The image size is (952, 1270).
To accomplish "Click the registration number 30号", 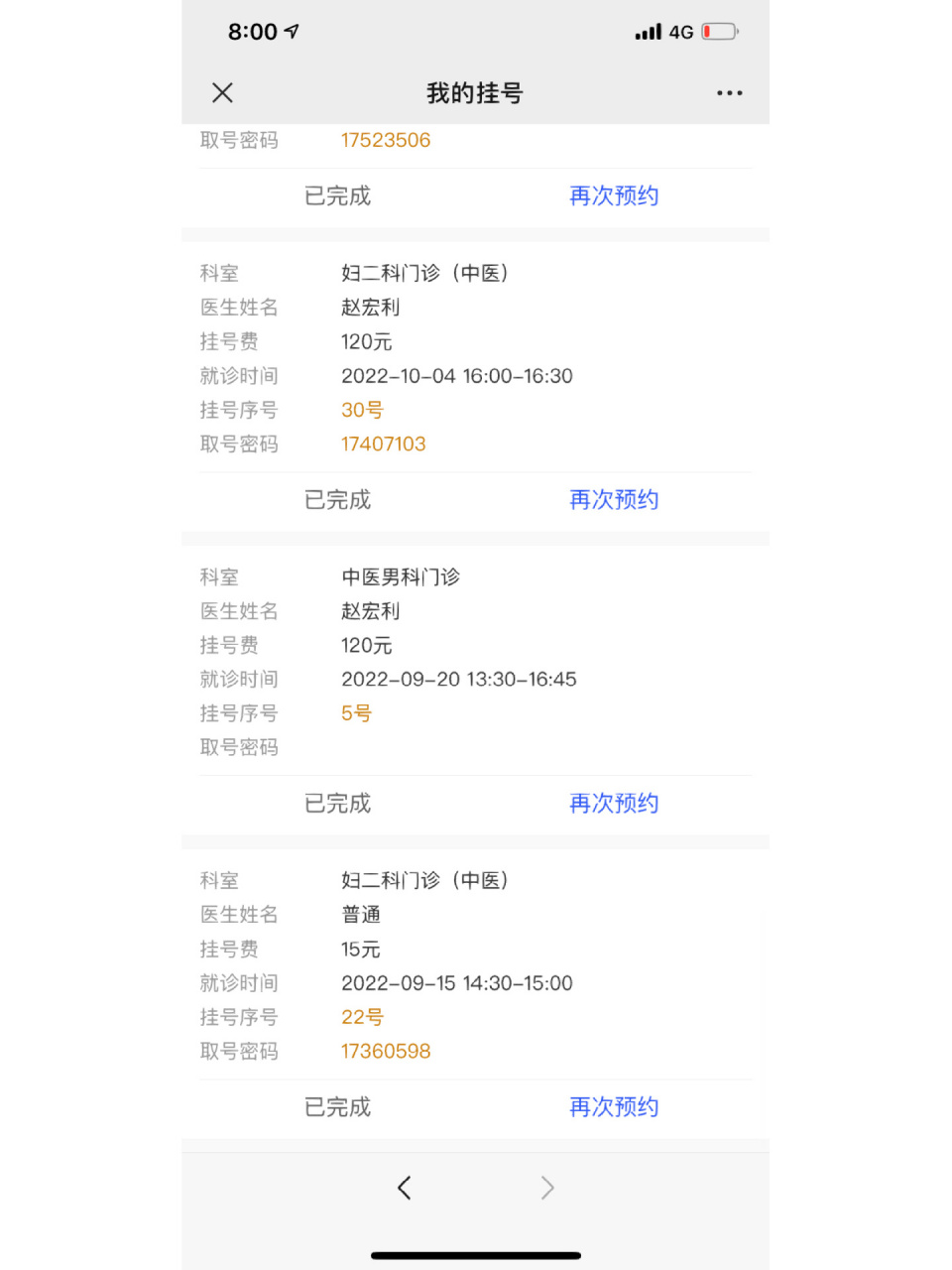I will pos(361,409).
